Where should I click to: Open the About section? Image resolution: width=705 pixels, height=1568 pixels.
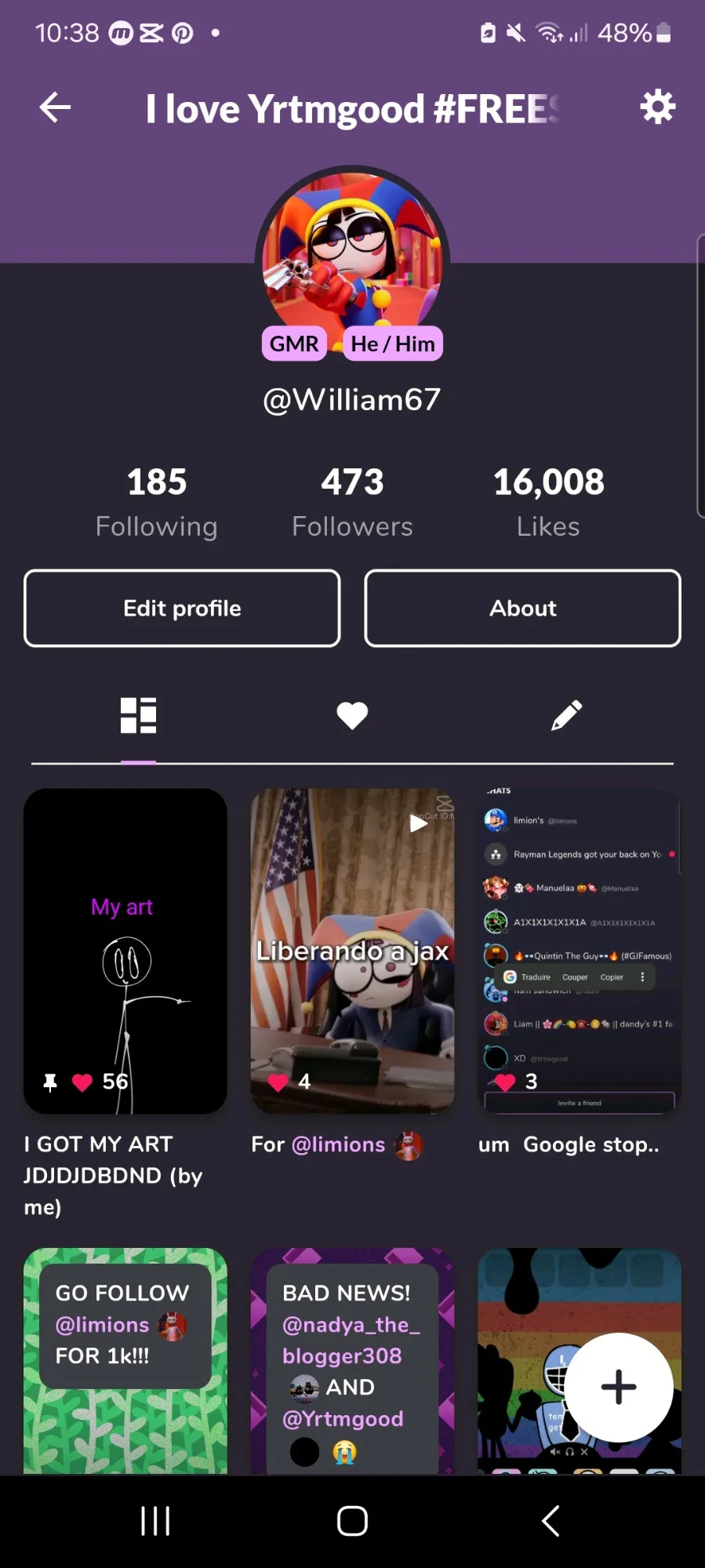522,609
